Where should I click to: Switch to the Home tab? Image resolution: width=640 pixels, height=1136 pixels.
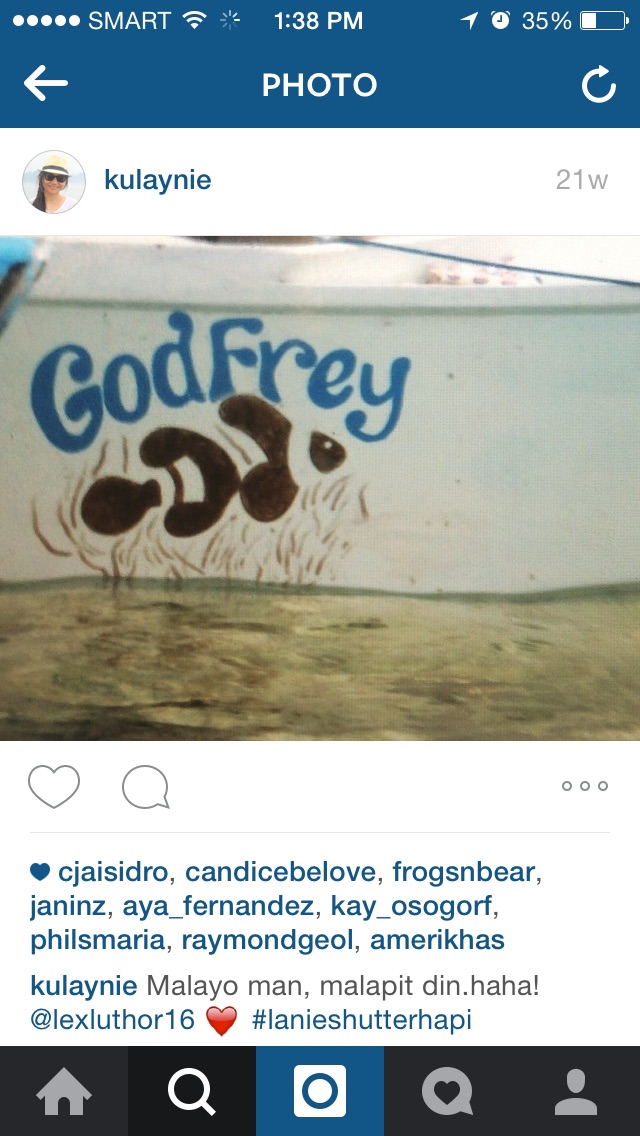tap(64, 1091)
